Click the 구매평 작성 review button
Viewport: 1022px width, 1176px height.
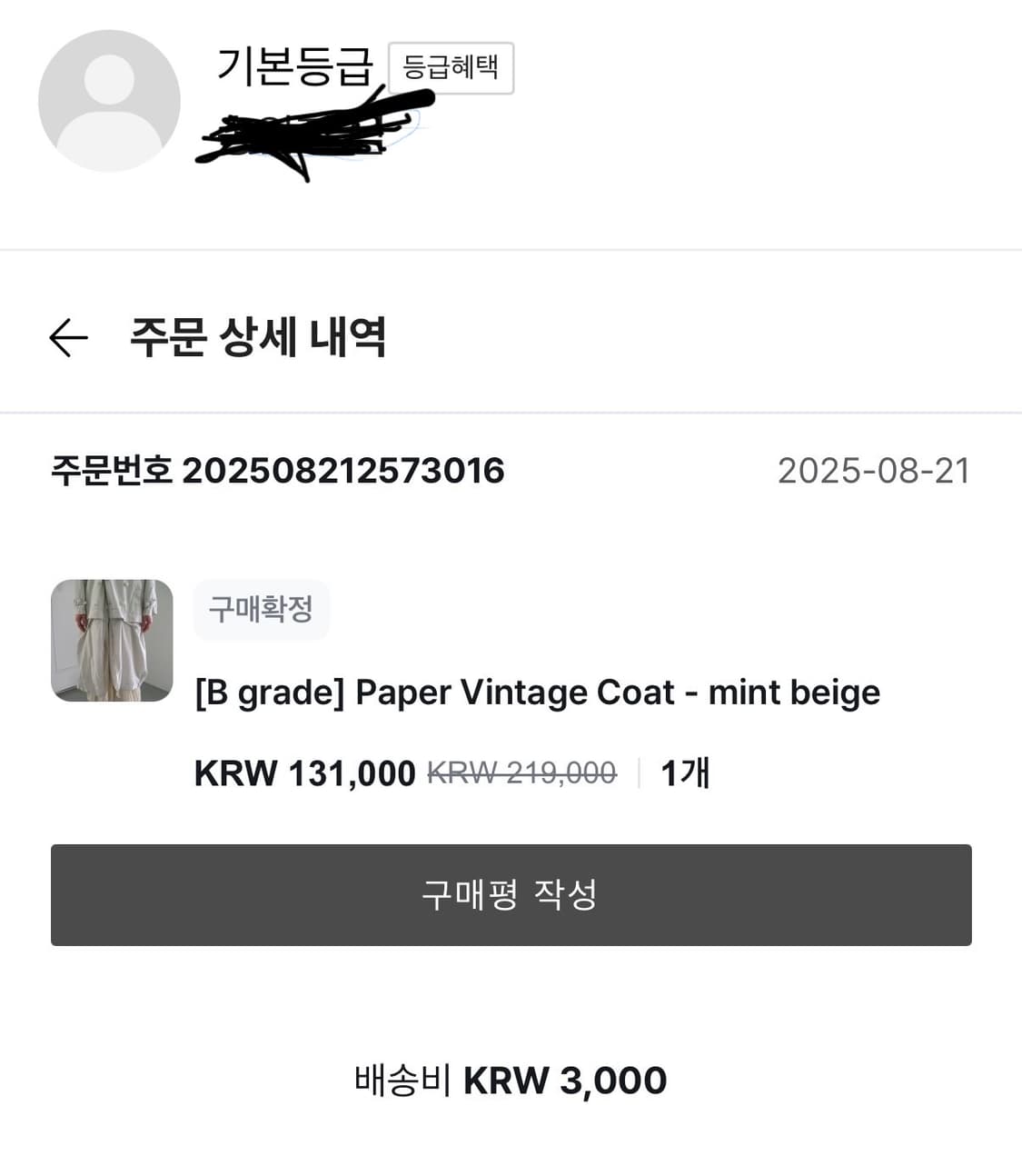[511, 894]
